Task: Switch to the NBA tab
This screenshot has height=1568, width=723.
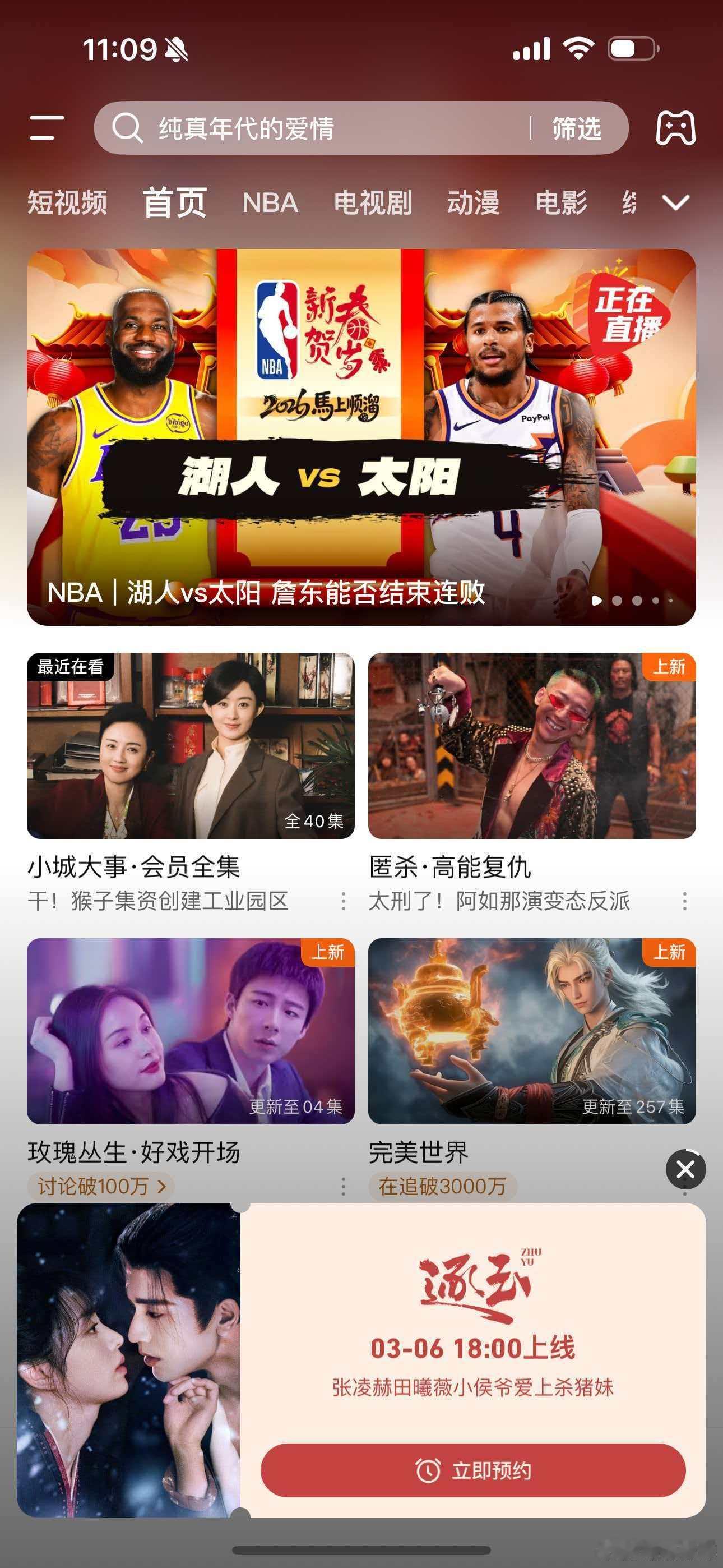Action: click(x=270, y=202)
